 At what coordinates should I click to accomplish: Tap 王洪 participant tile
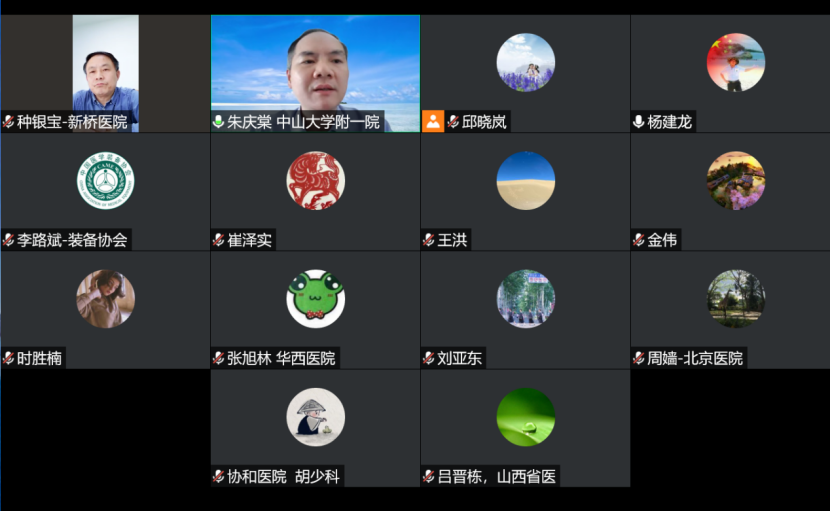click(525, 190)
